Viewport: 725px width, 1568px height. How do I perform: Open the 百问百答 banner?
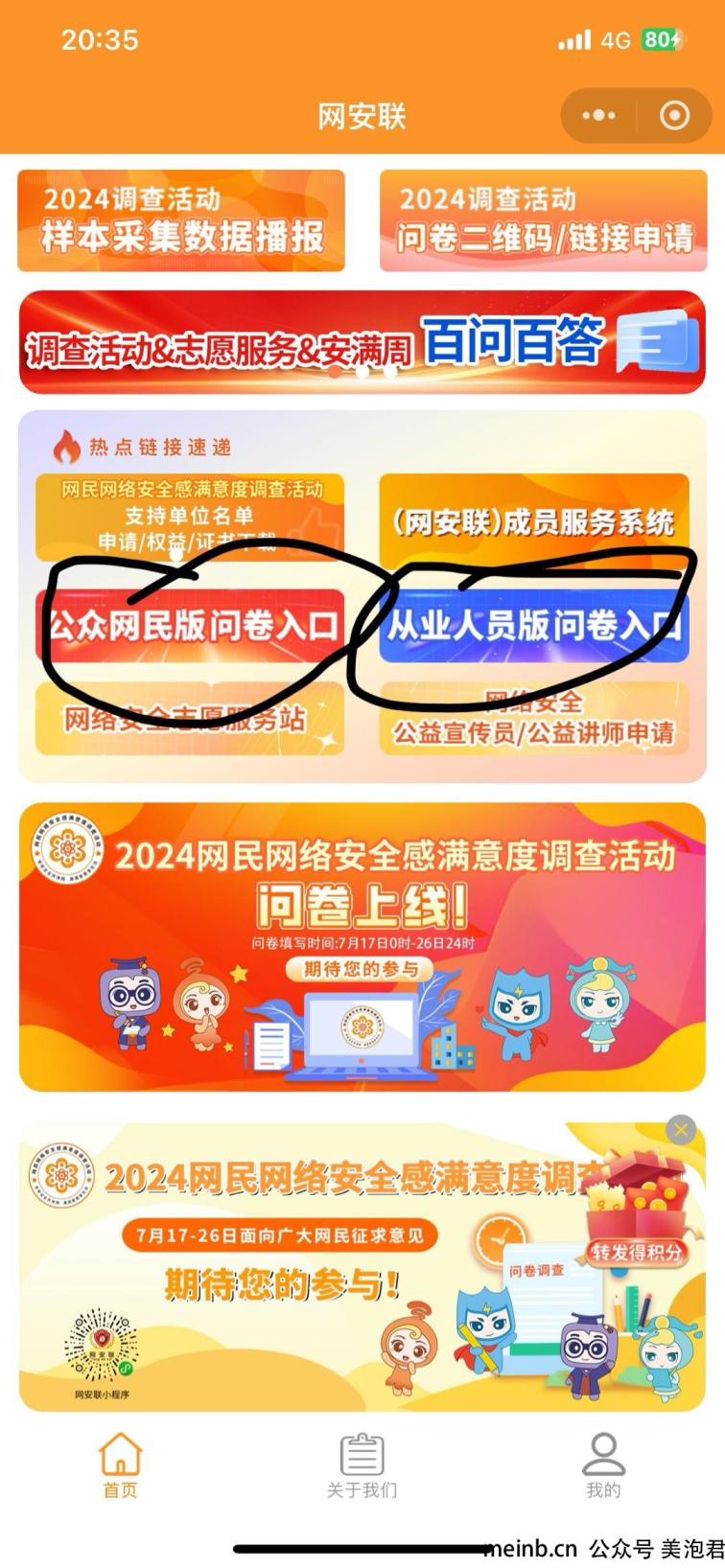(362, 342)
